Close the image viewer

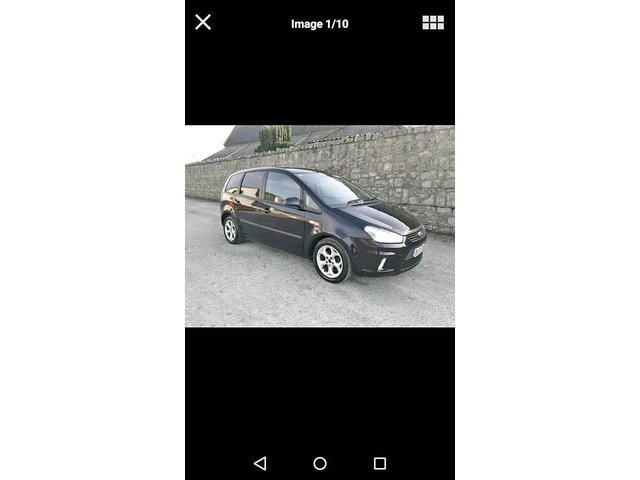[203, 22]
